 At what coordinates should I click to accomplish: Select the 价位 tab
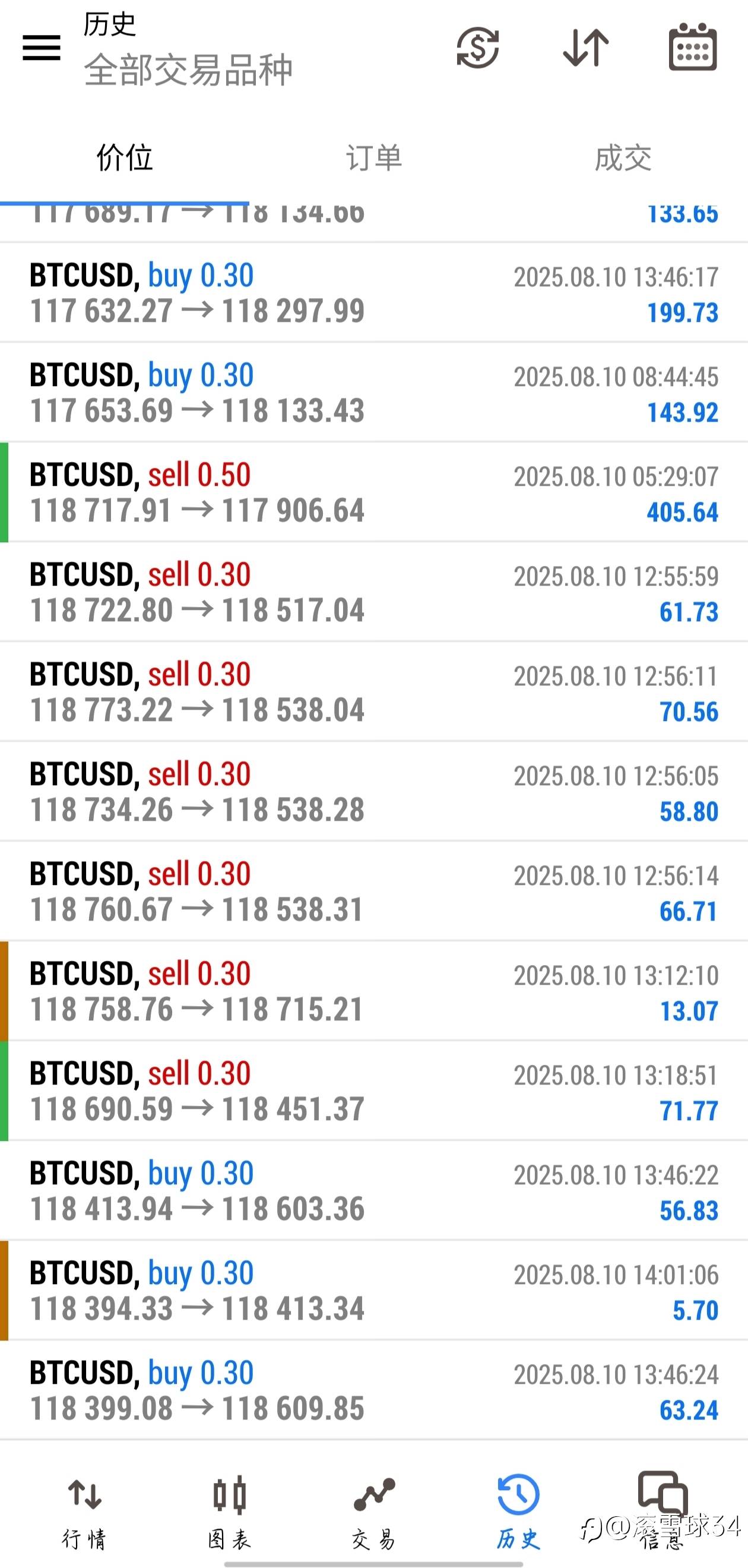point(125,158)
